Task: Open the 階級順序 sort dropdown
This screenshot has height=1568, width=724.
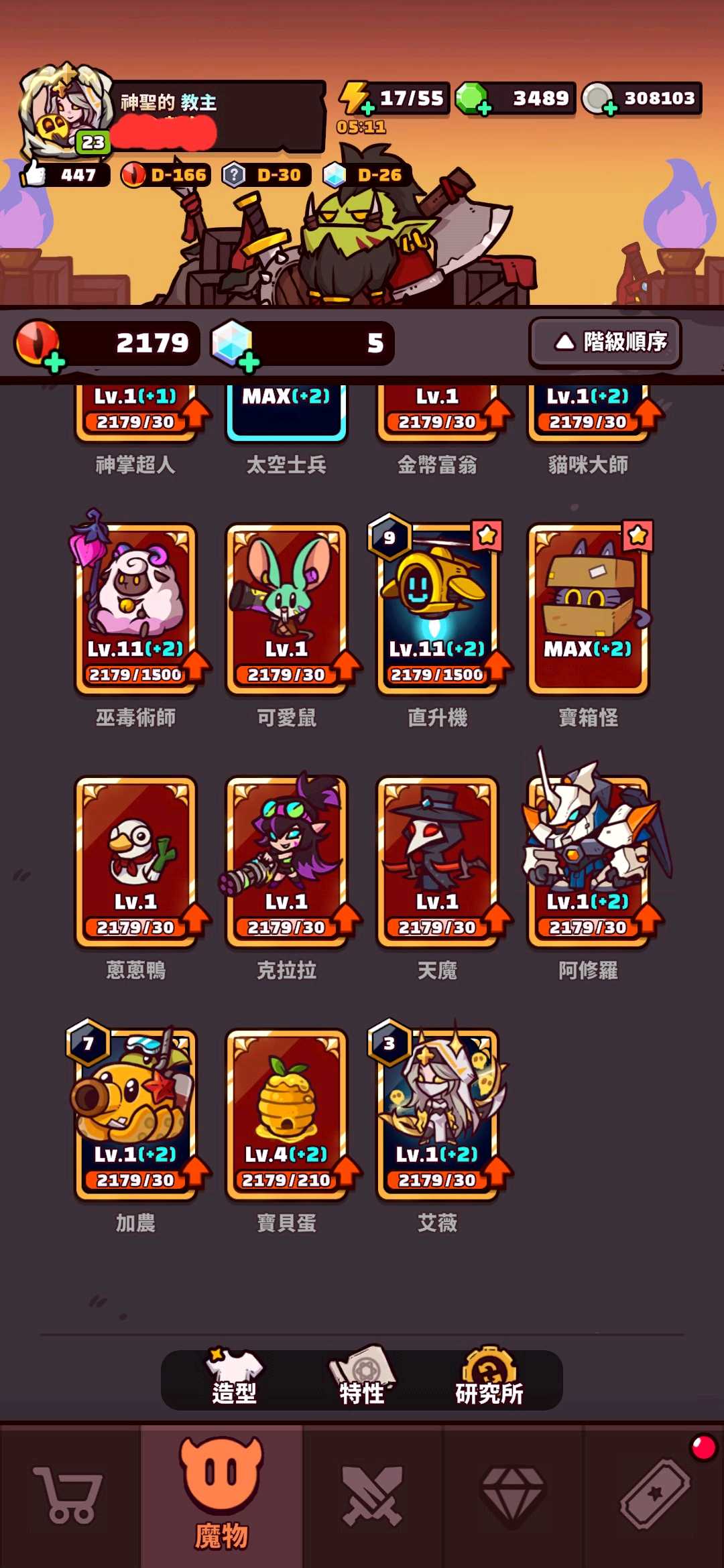Action: point(605,342)
